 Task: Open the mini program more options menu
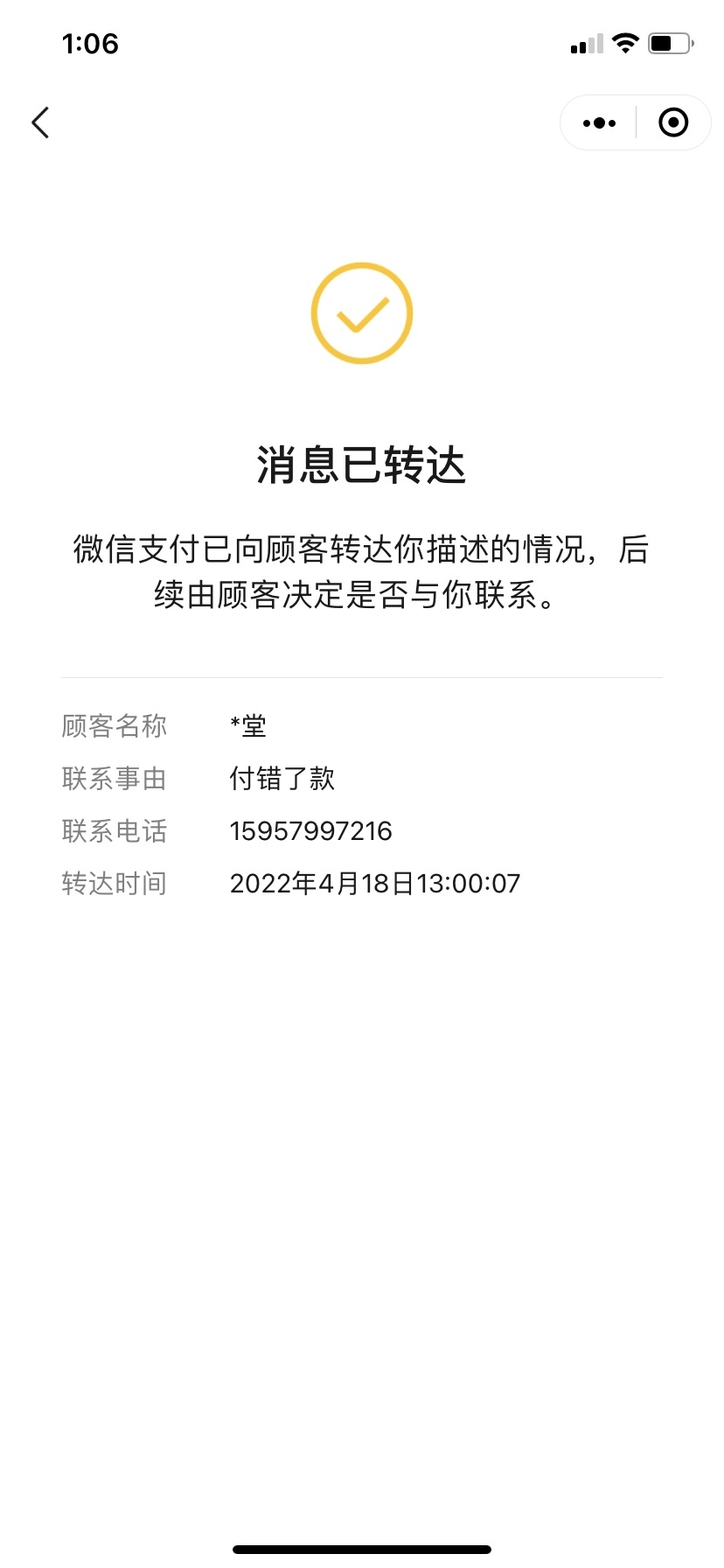[x=599, y=123]
